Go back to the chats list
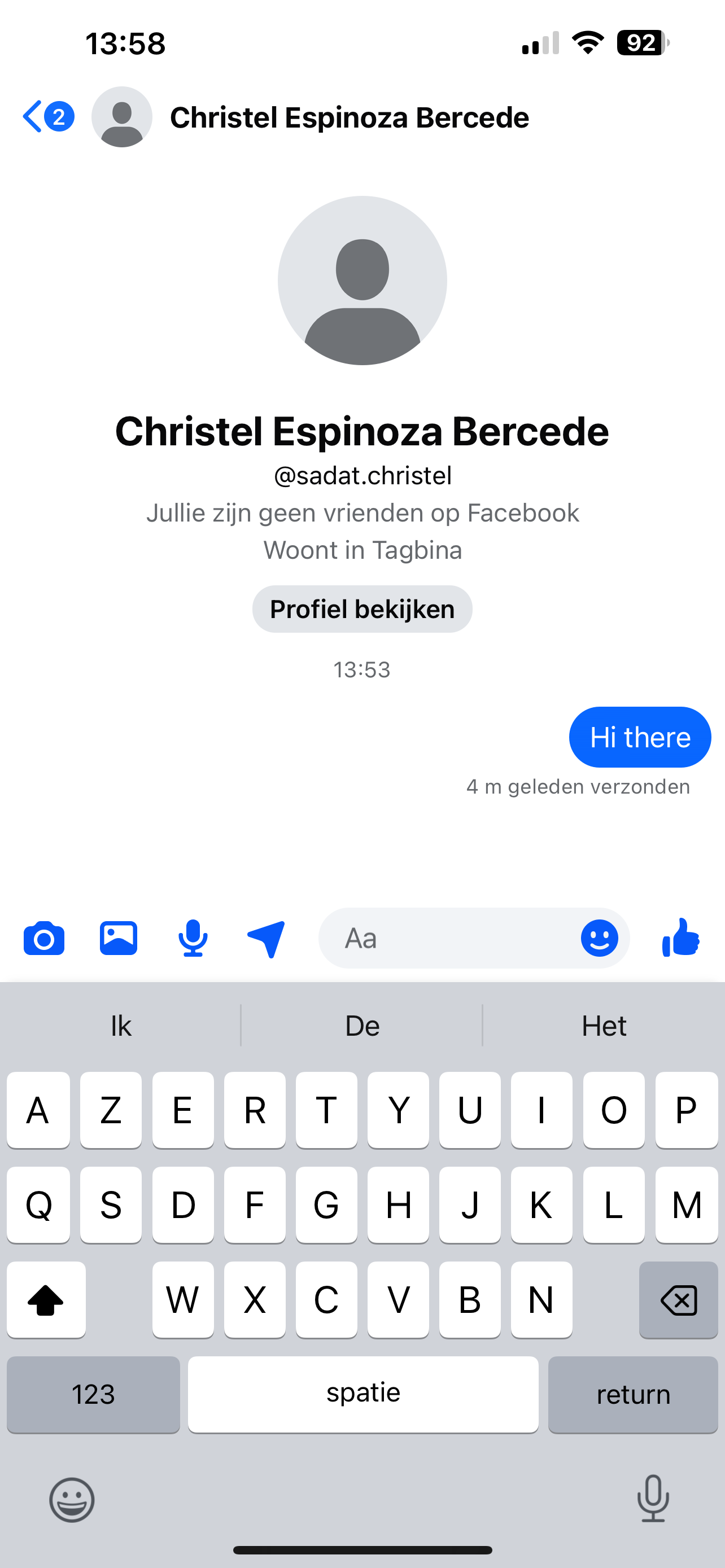725x1568 pixels. click(x=34, y=116)
